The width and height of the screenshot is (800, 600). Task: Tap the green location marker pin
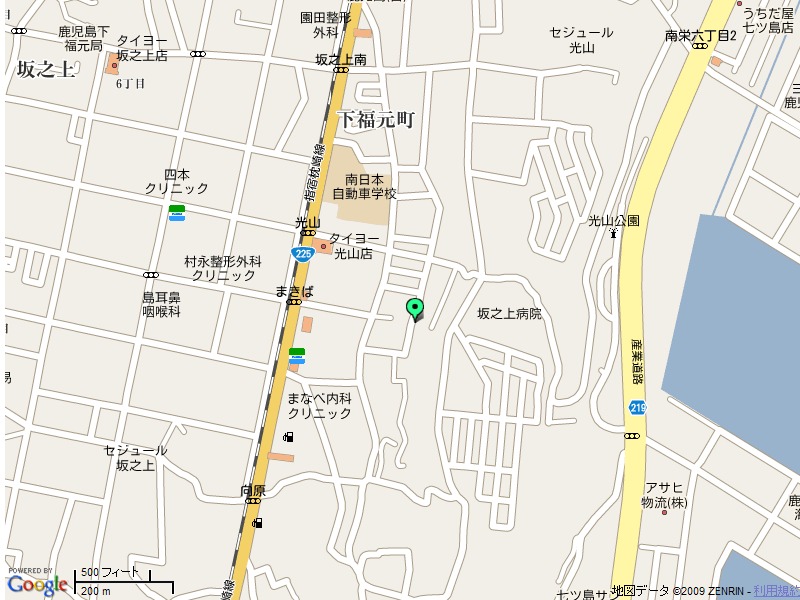point(414,308)
